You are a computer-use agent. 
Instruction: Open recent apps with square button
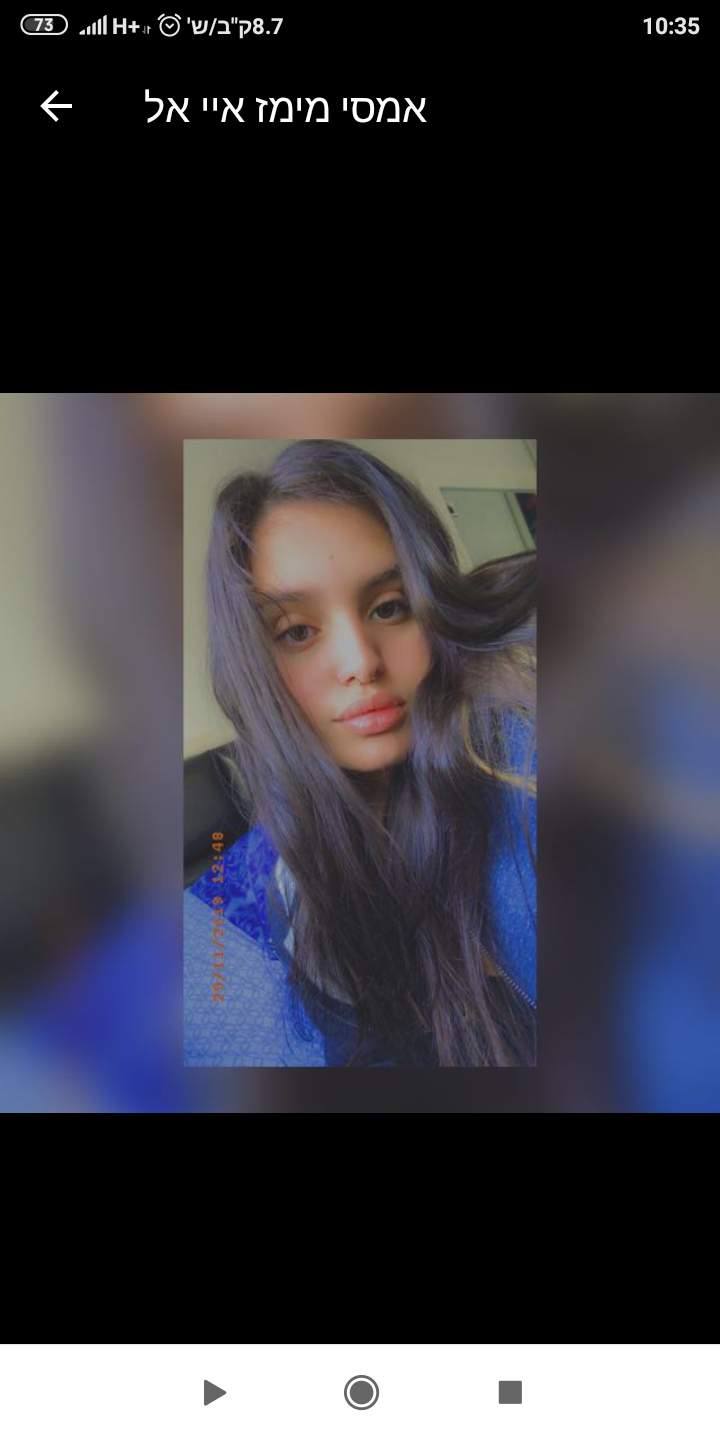pyautogui.click(x=510, y=1392)
